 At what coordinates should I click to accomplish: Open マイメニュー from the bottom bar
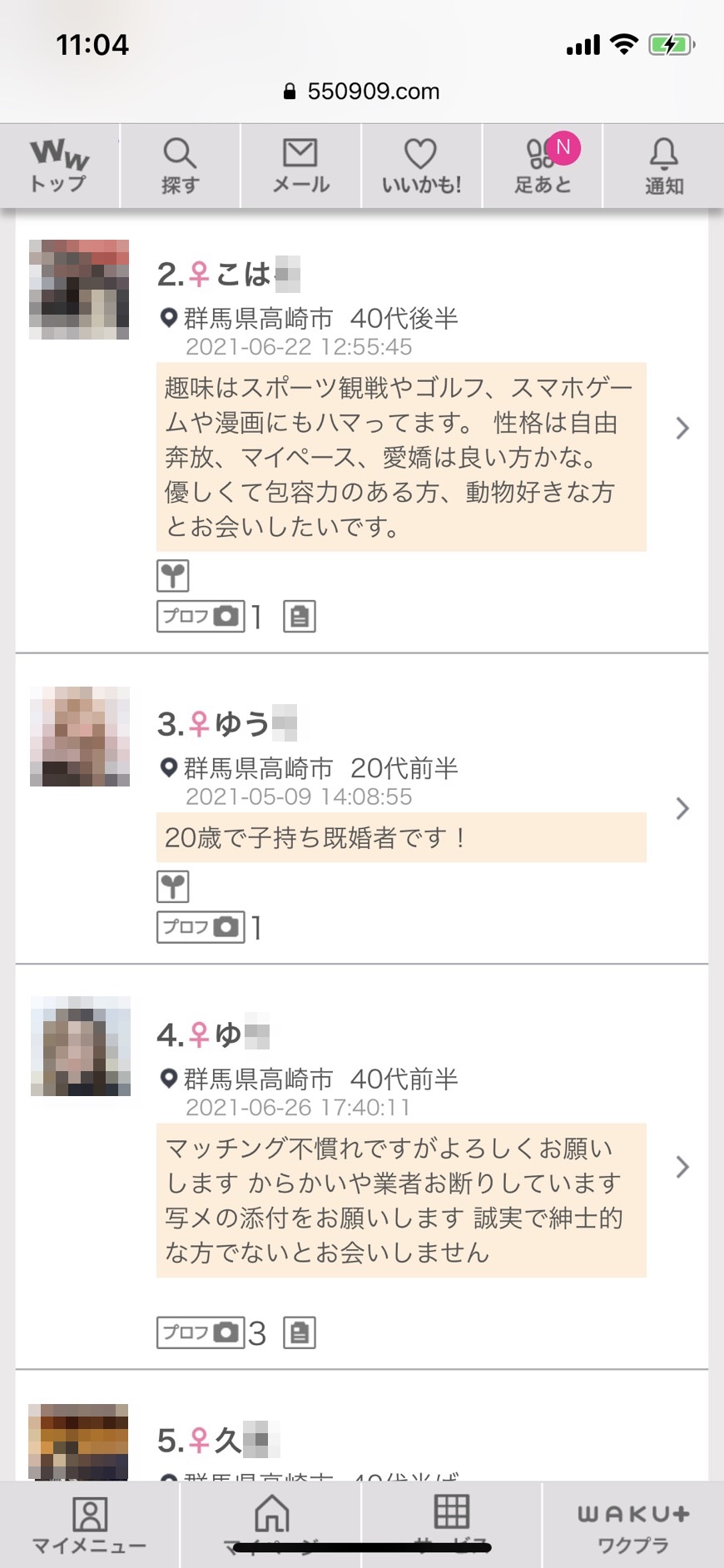90,1527
